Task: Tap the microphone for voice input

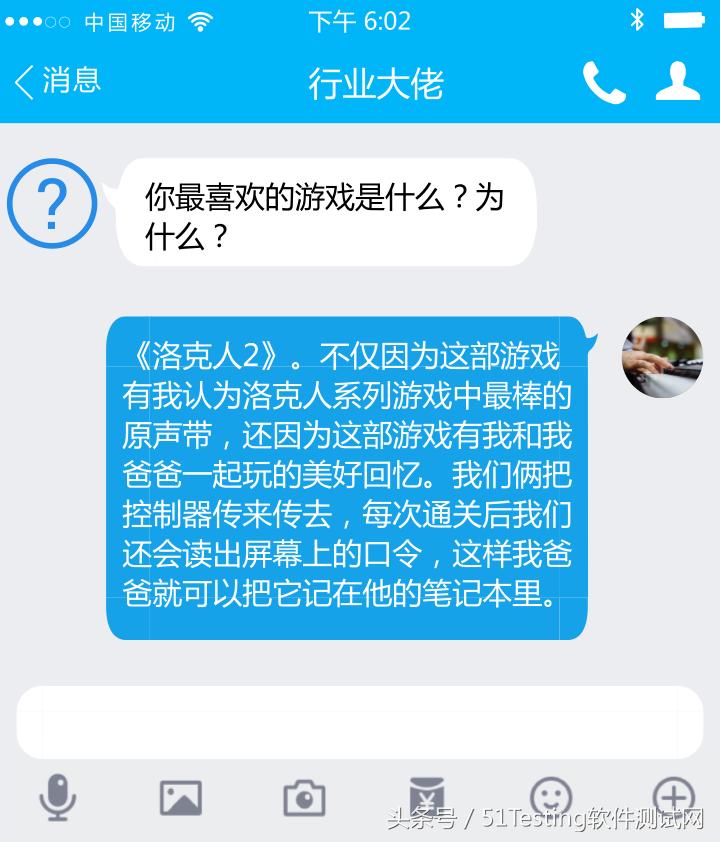Action: pyautogui.click(x=58, y=799)
